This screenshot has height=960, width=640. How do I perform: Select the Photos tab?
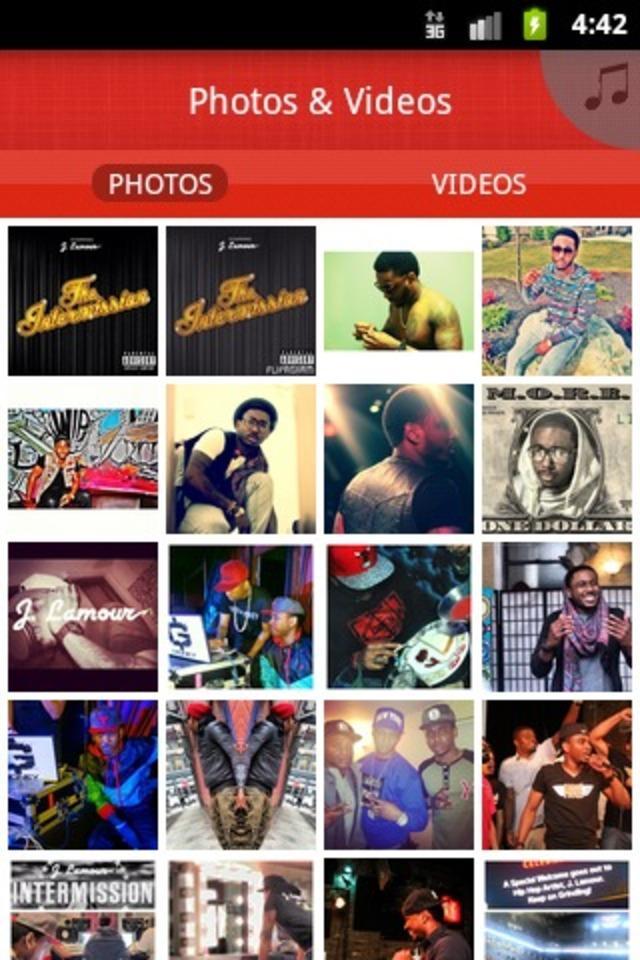pos(160,184)
